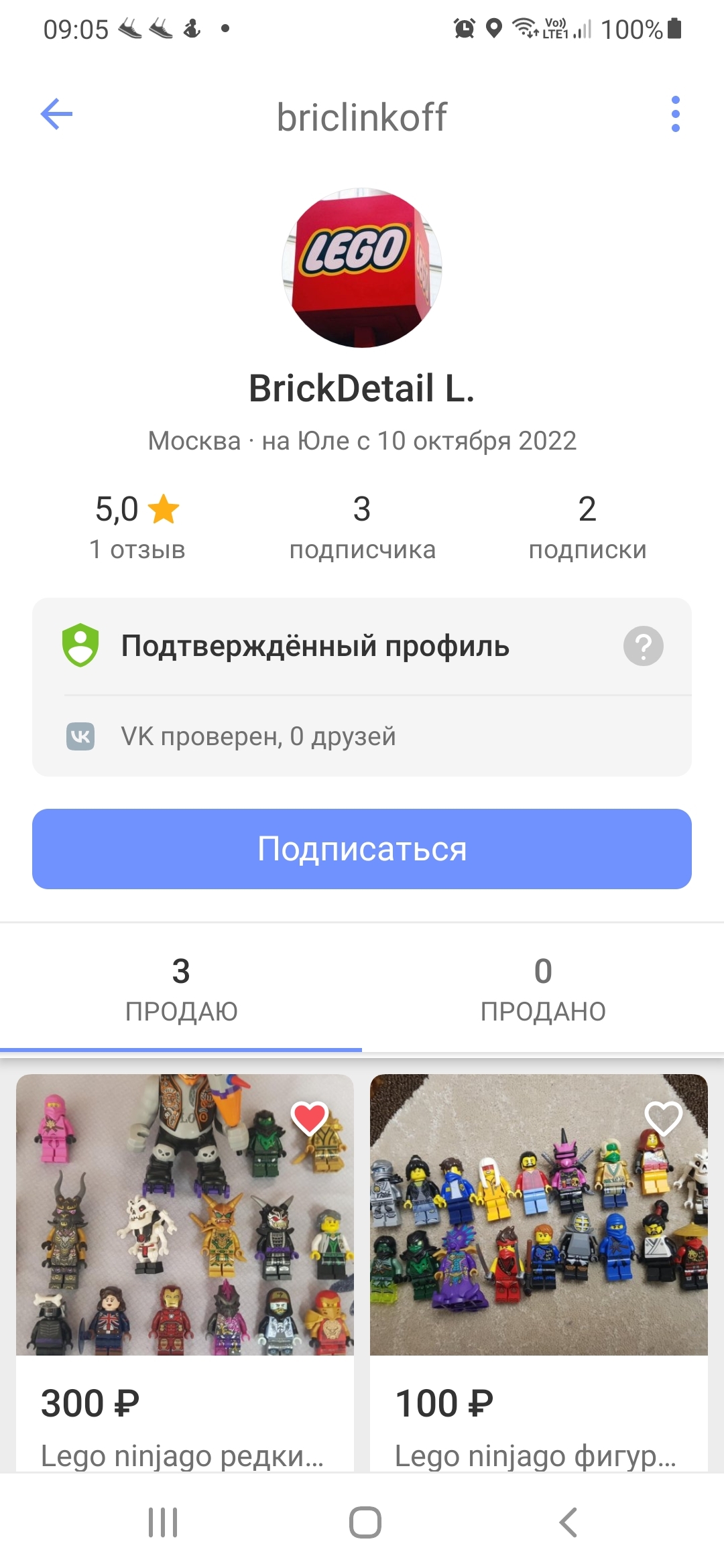Like the 100 ₽ listing heart
Image resolution: width=724 pixels, height=1568 pixels.
(x=663, y=1118)
